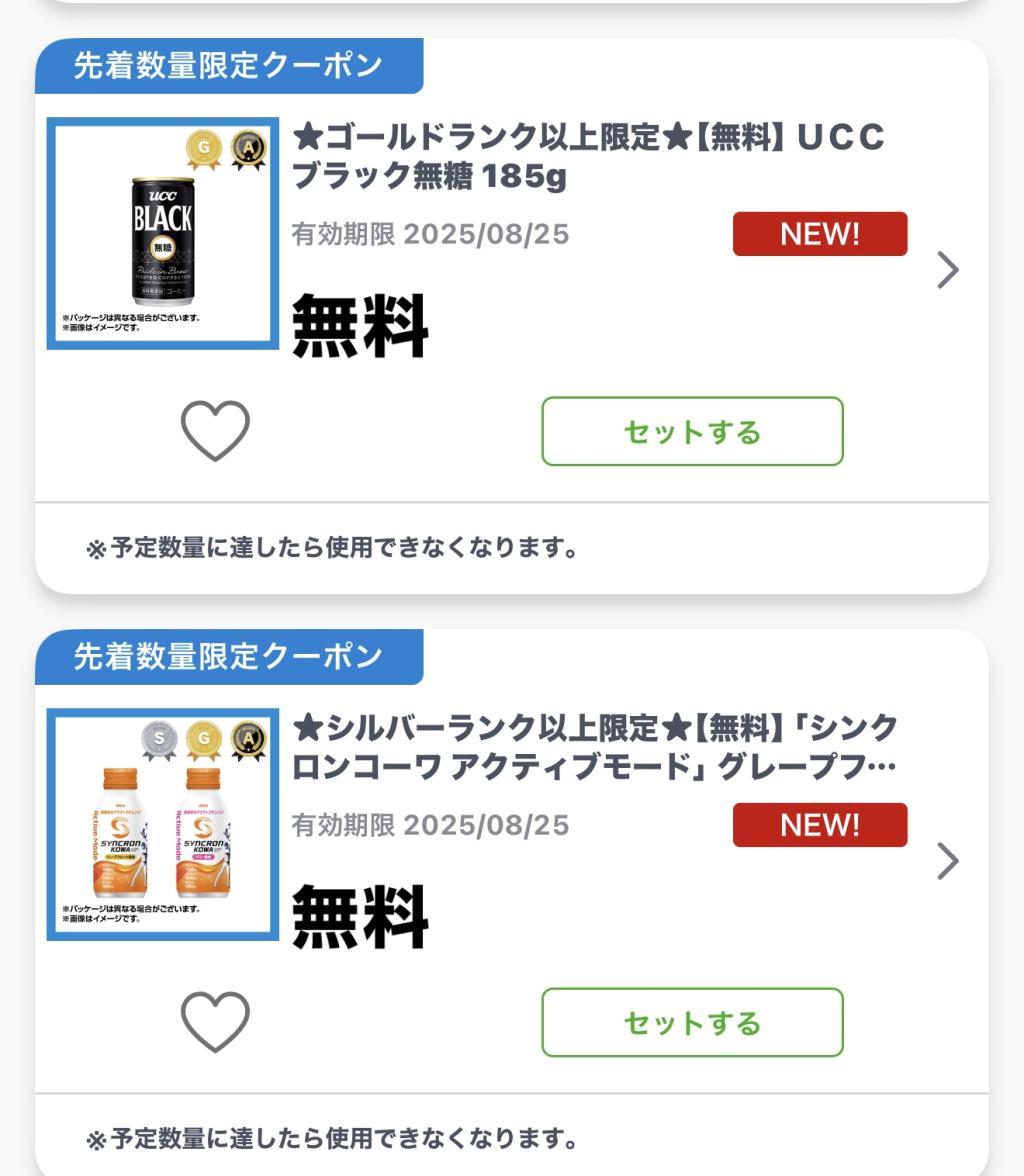View the Syncron Kowa bottles product image

click(163, 825)
